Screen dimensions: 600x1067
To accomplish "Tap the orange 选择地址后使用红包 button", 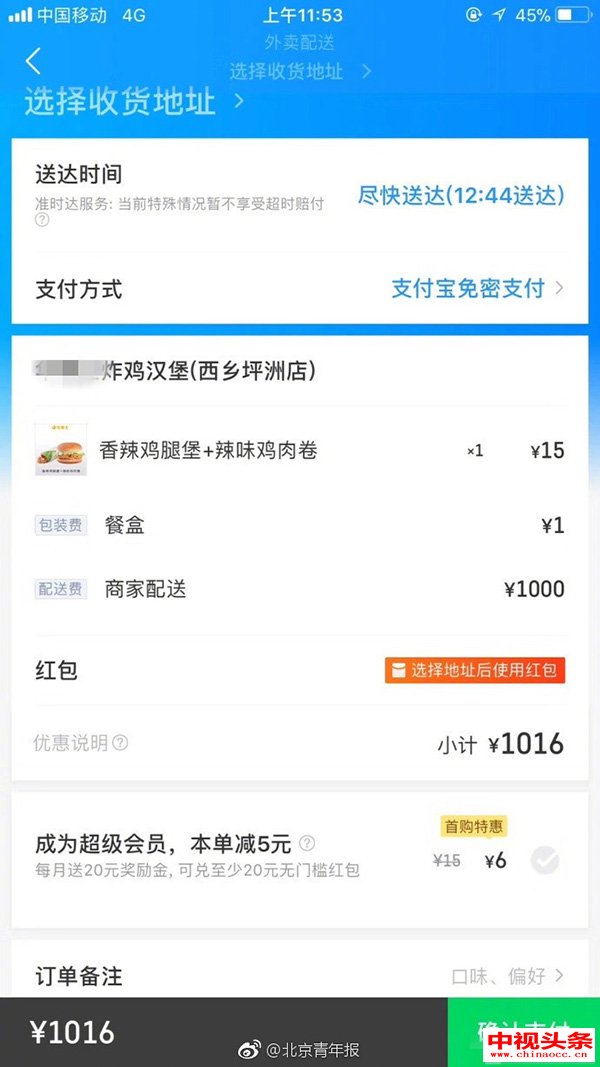I will 475,670.
